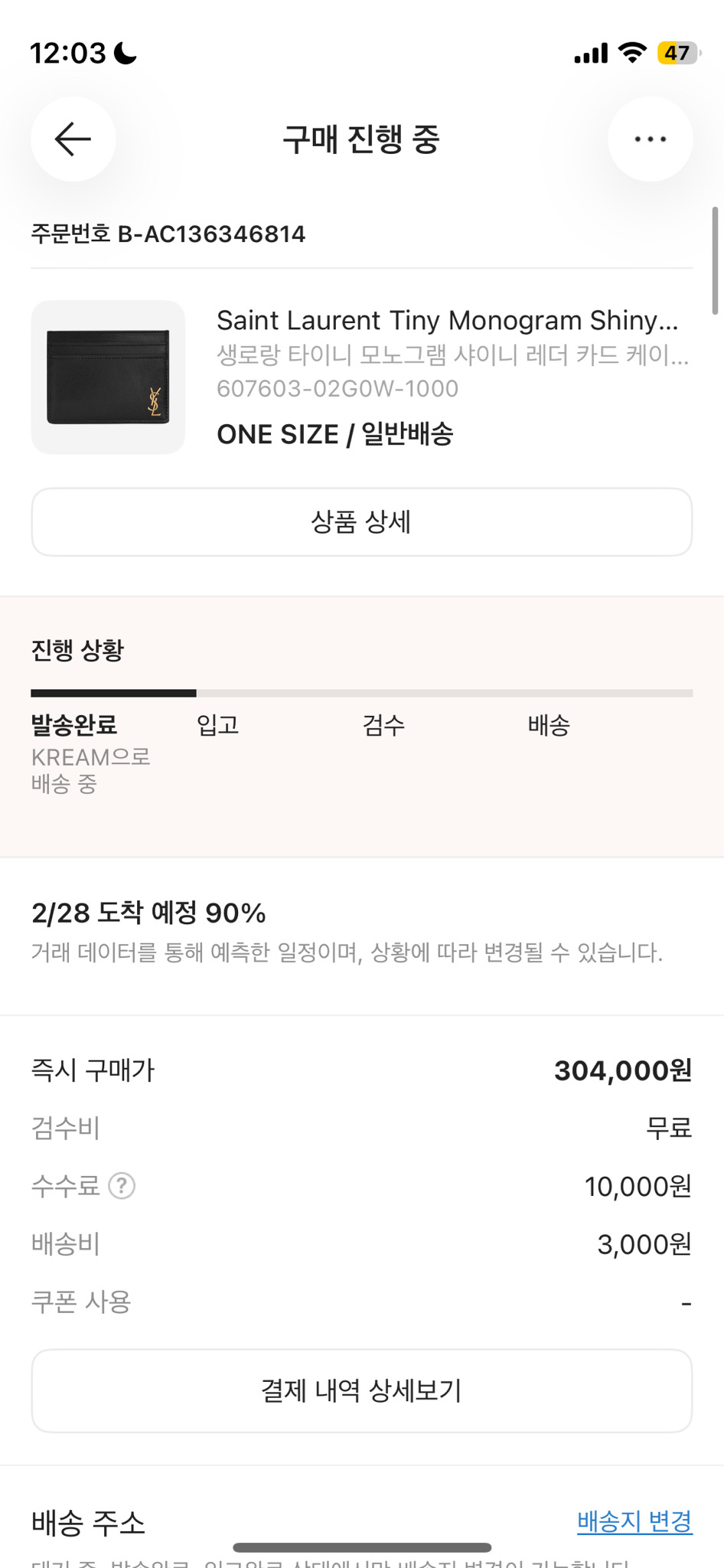Select the 발송완료 progress stage
724x1568 pixels.
point(73,724)
